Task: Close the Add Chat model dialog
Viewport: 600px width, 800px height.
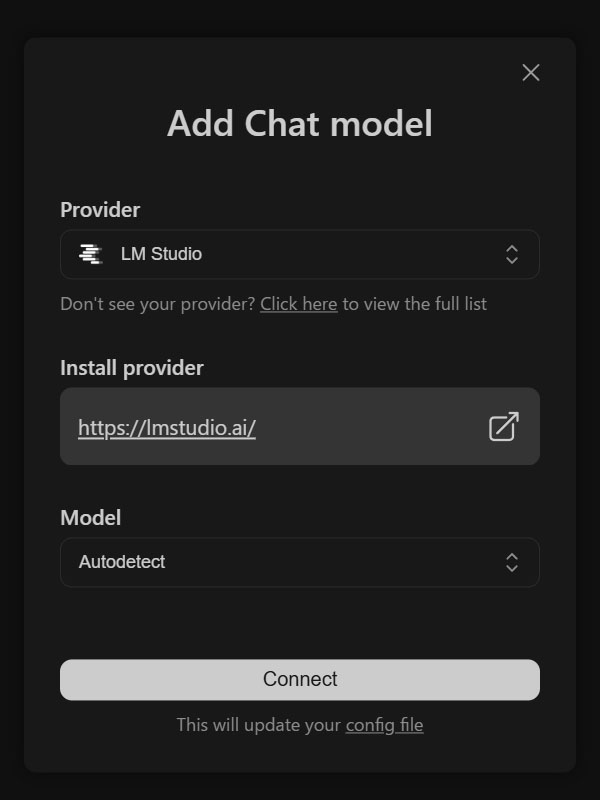Action: coord(531,72)
